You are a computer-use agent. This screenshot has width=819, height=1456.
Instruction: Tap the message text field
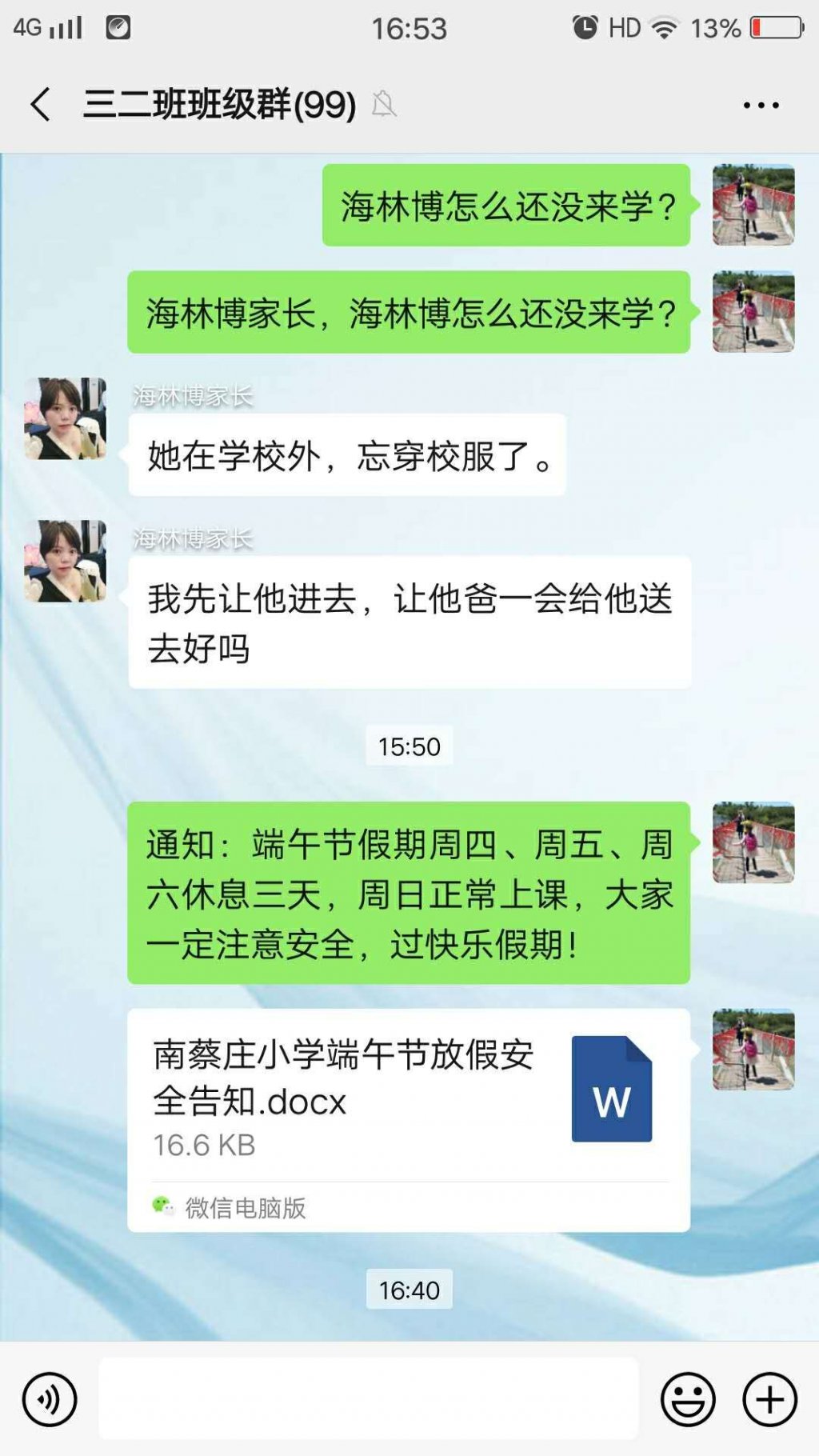(368, 1398)
